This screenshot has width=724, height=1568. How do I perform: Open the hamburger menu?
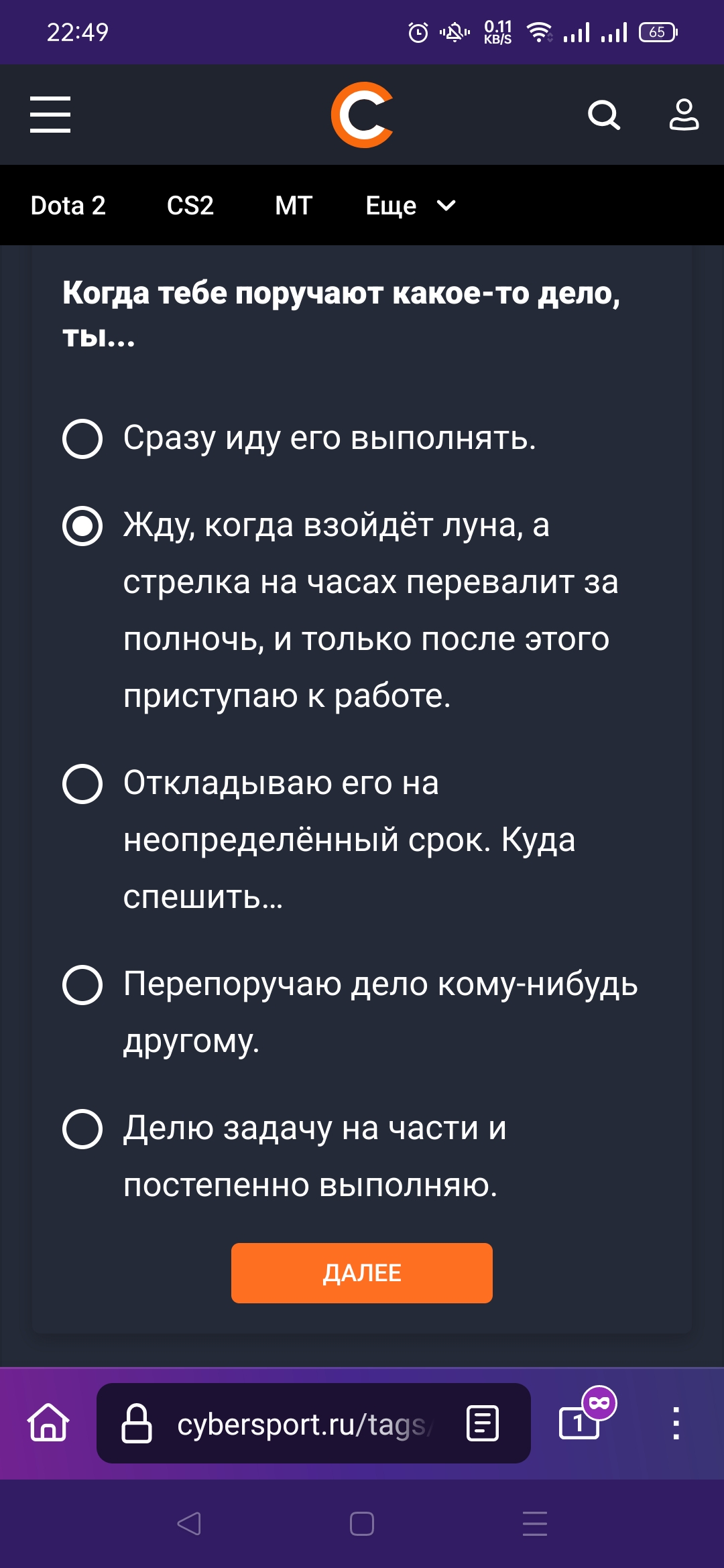[x=50, y=115]
